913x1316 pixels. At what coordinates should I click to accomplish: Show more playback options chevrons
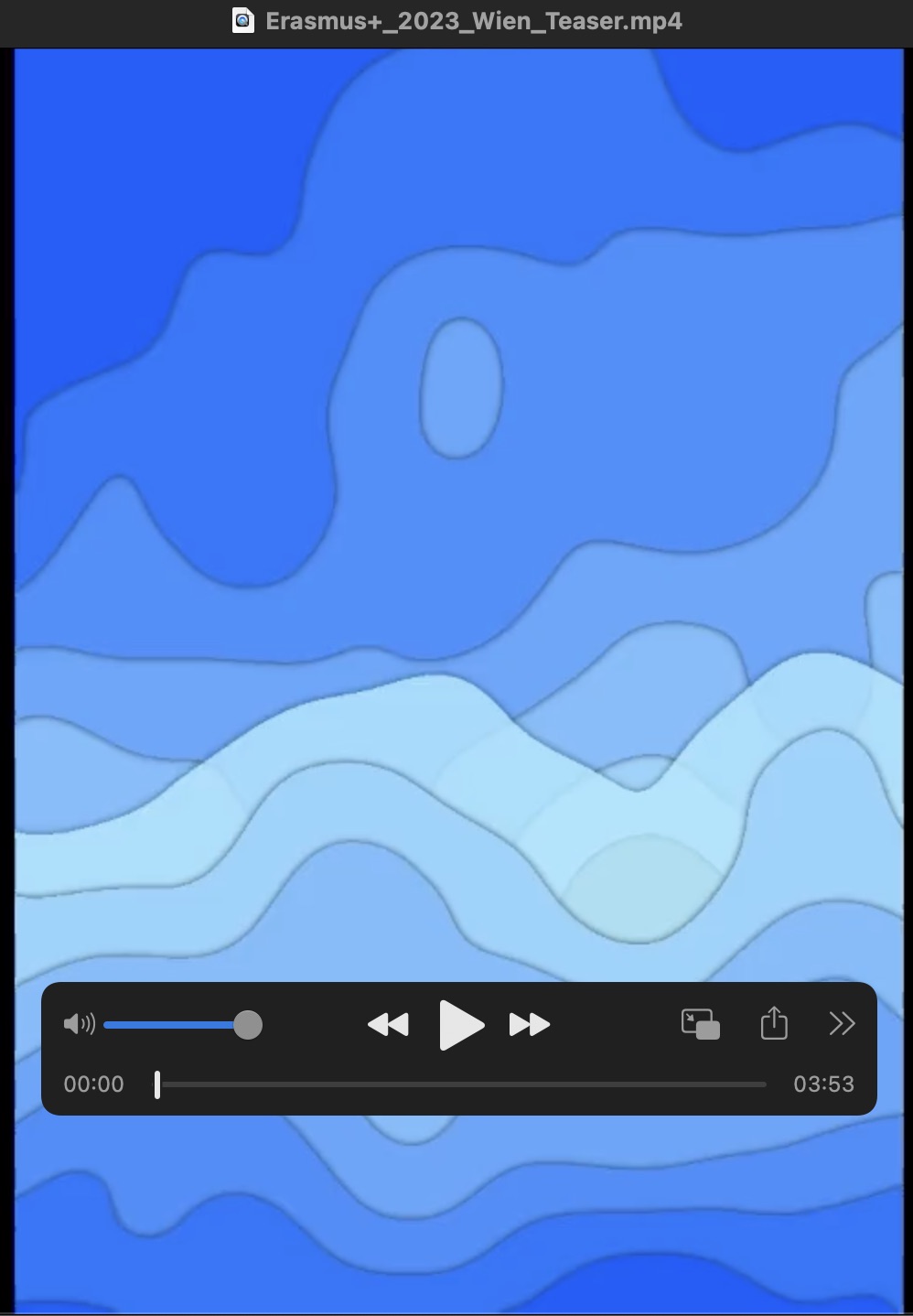point(842,1023)
